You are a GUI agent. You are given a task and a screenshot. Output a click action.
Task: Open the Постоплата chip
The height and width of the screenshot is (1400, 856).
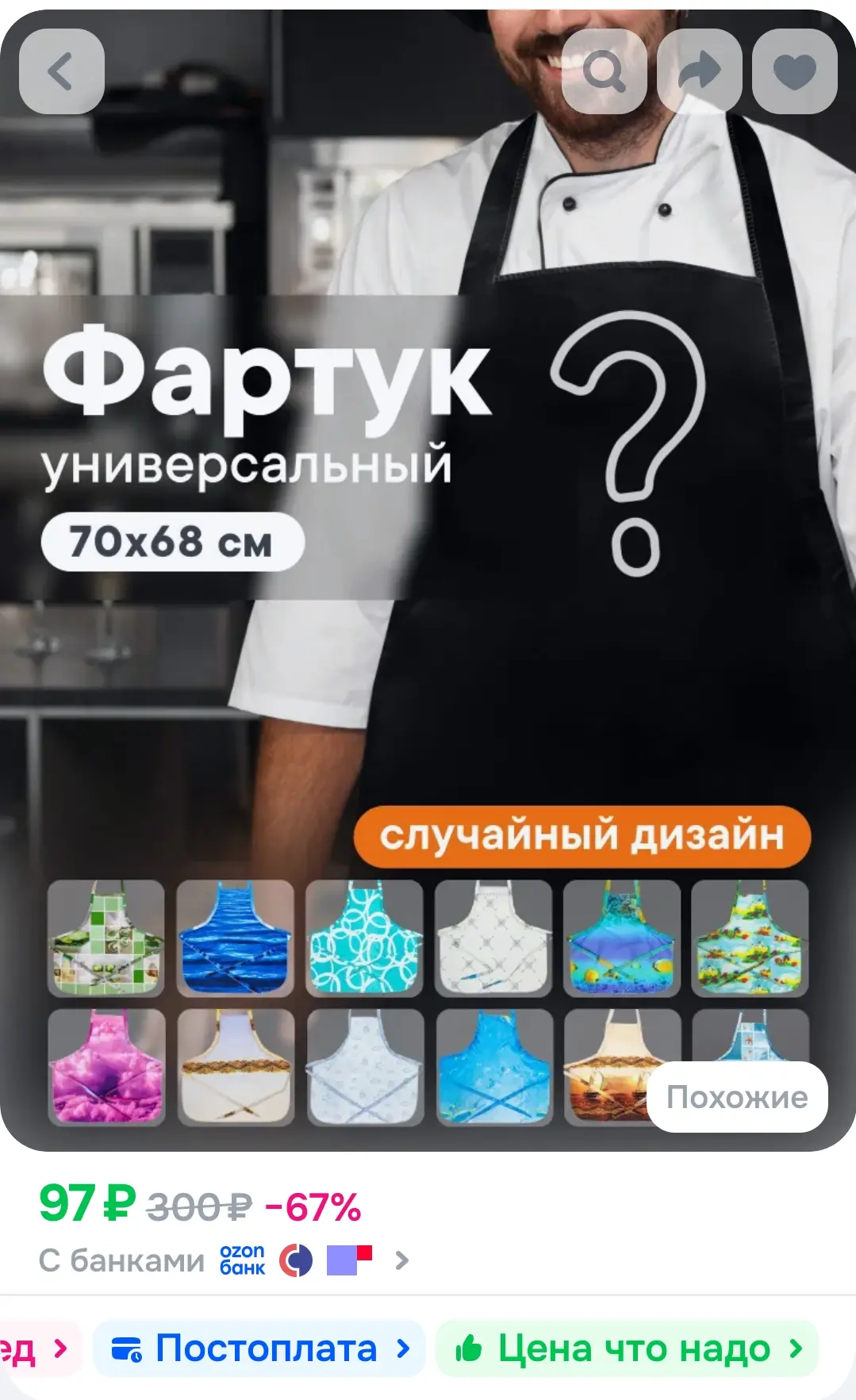[259, 1348]
